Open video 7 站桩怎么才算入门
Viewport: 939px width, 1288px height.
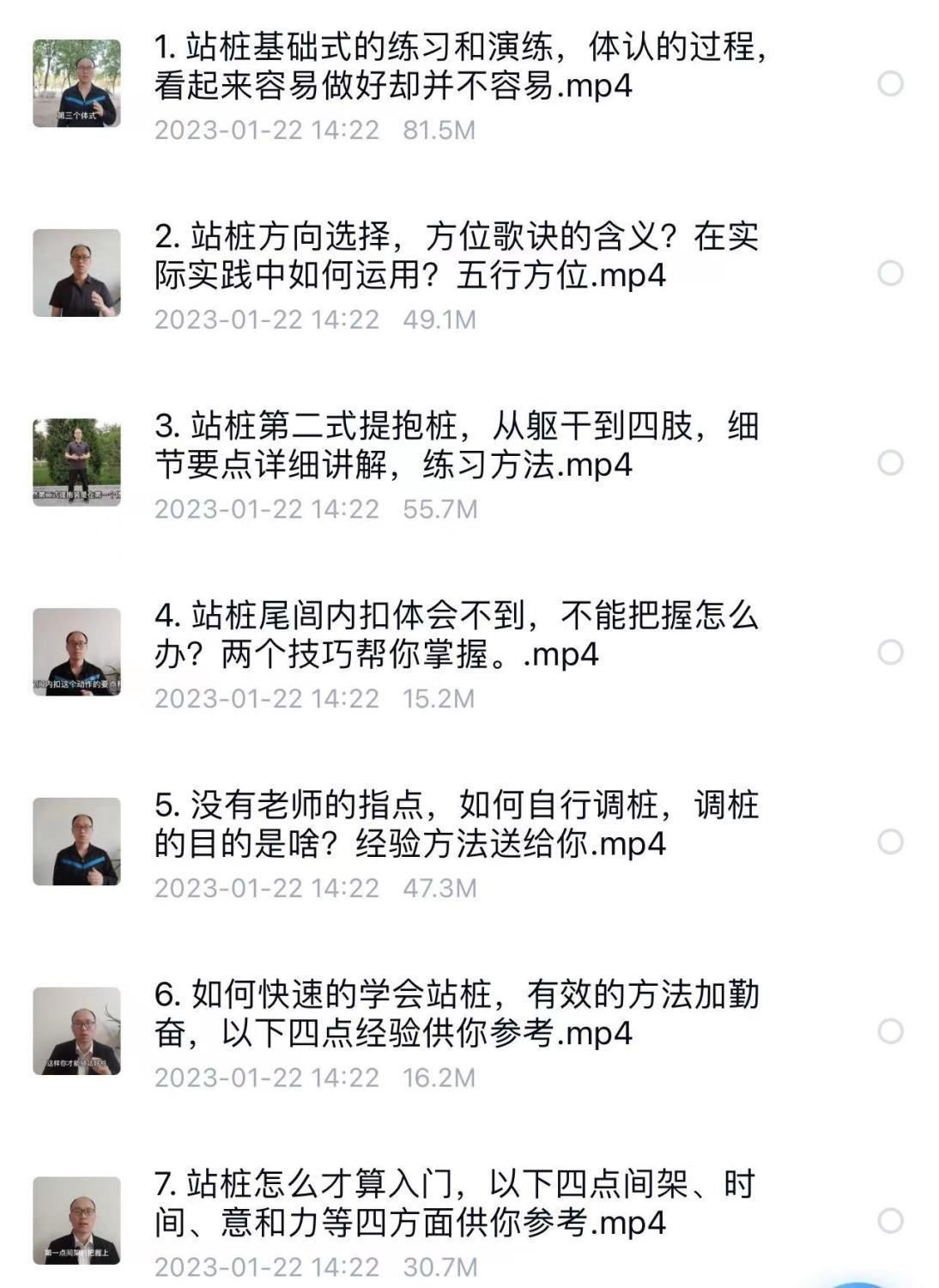point(455,1203)
